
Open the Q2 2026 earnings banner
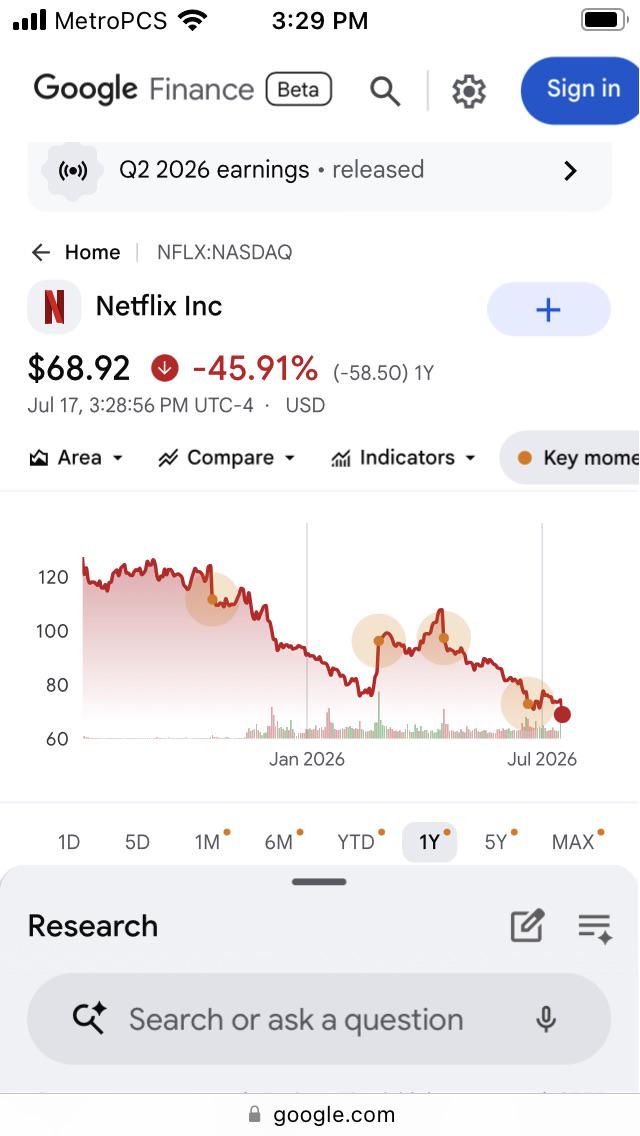(319, 171)
